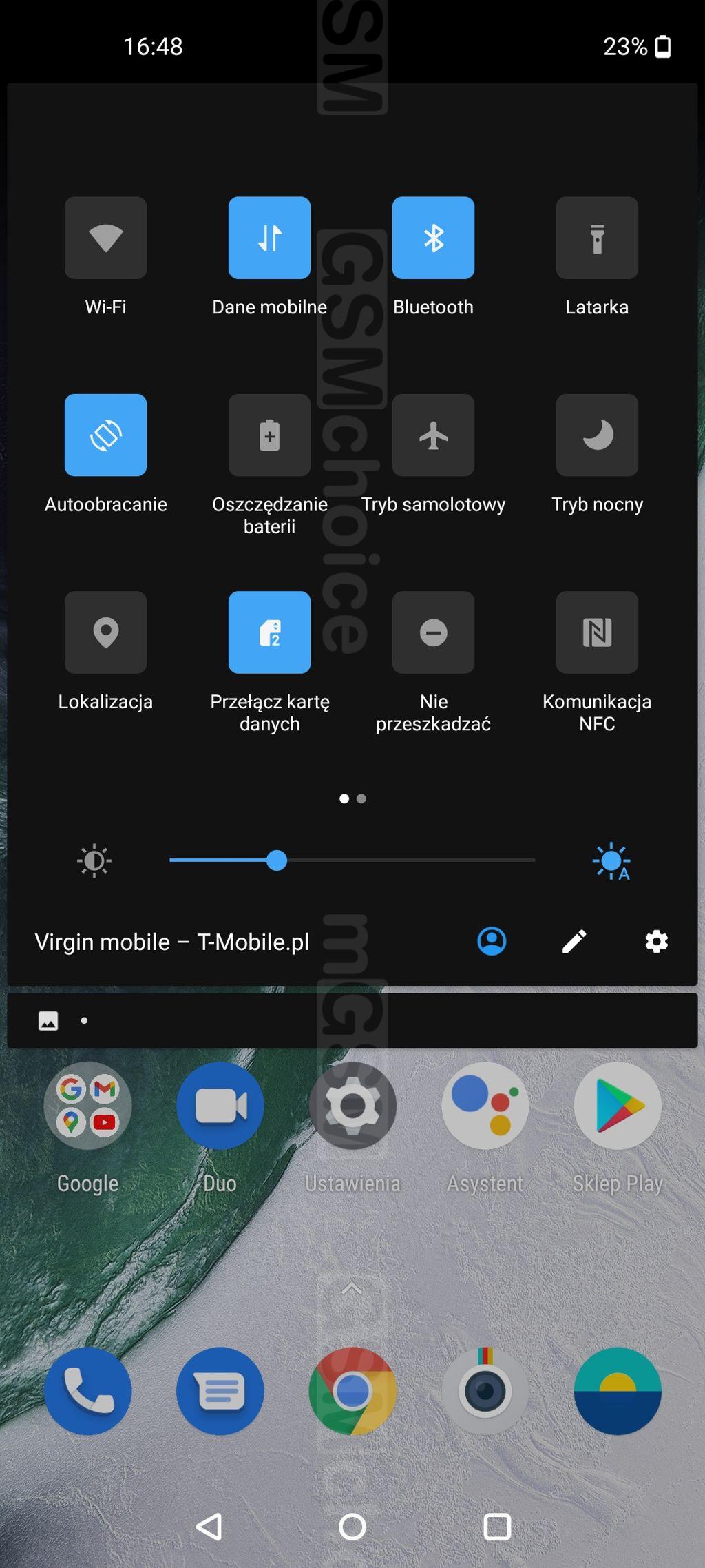Edit quick settings tiles with the pencil
The width and height of the screenshot is (705, 1568).
coord(574,941)
